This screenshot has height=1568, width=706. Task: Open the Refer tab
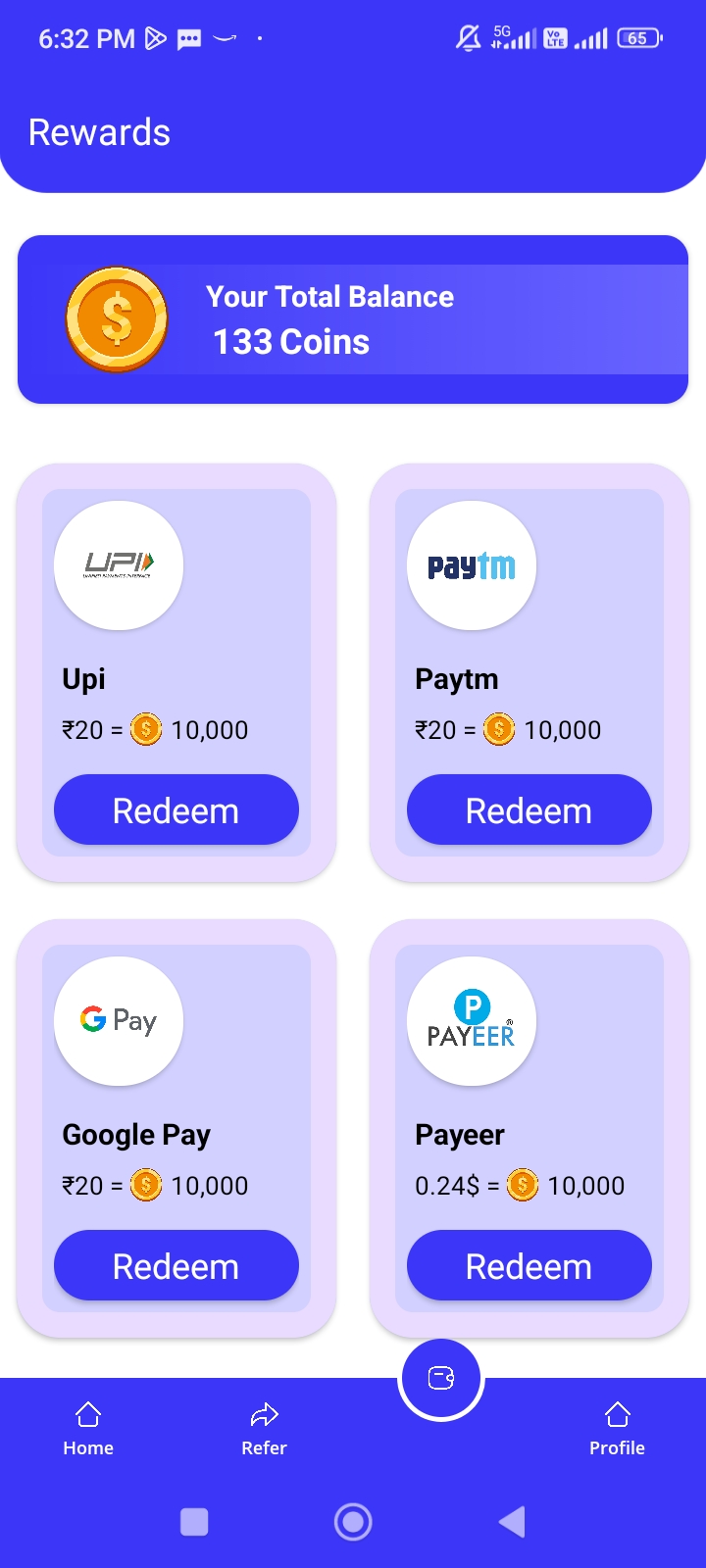265,1429
